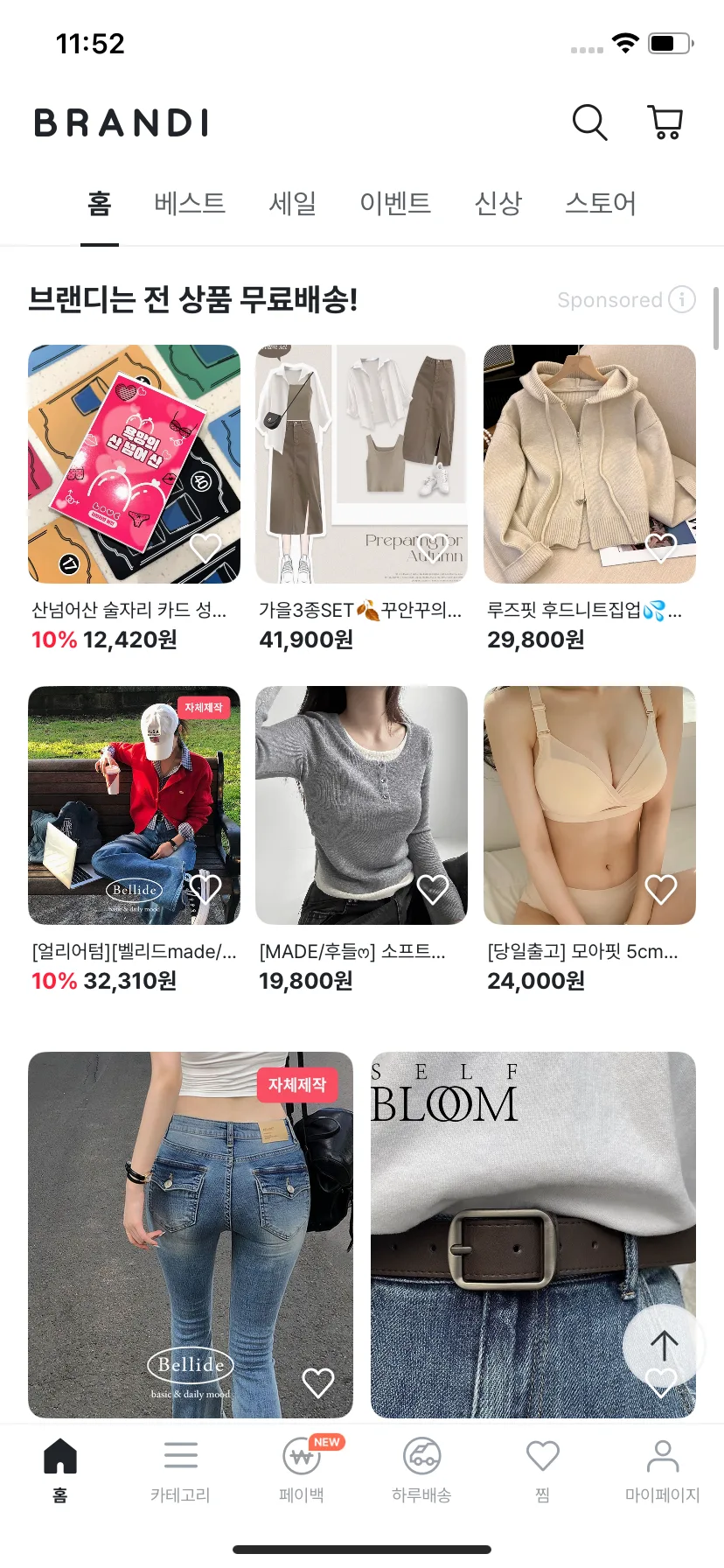Tap the scroll-to-top arrow button
Screen dimensions: 724x1568
pyautogui.click(x=662, y=1345)
